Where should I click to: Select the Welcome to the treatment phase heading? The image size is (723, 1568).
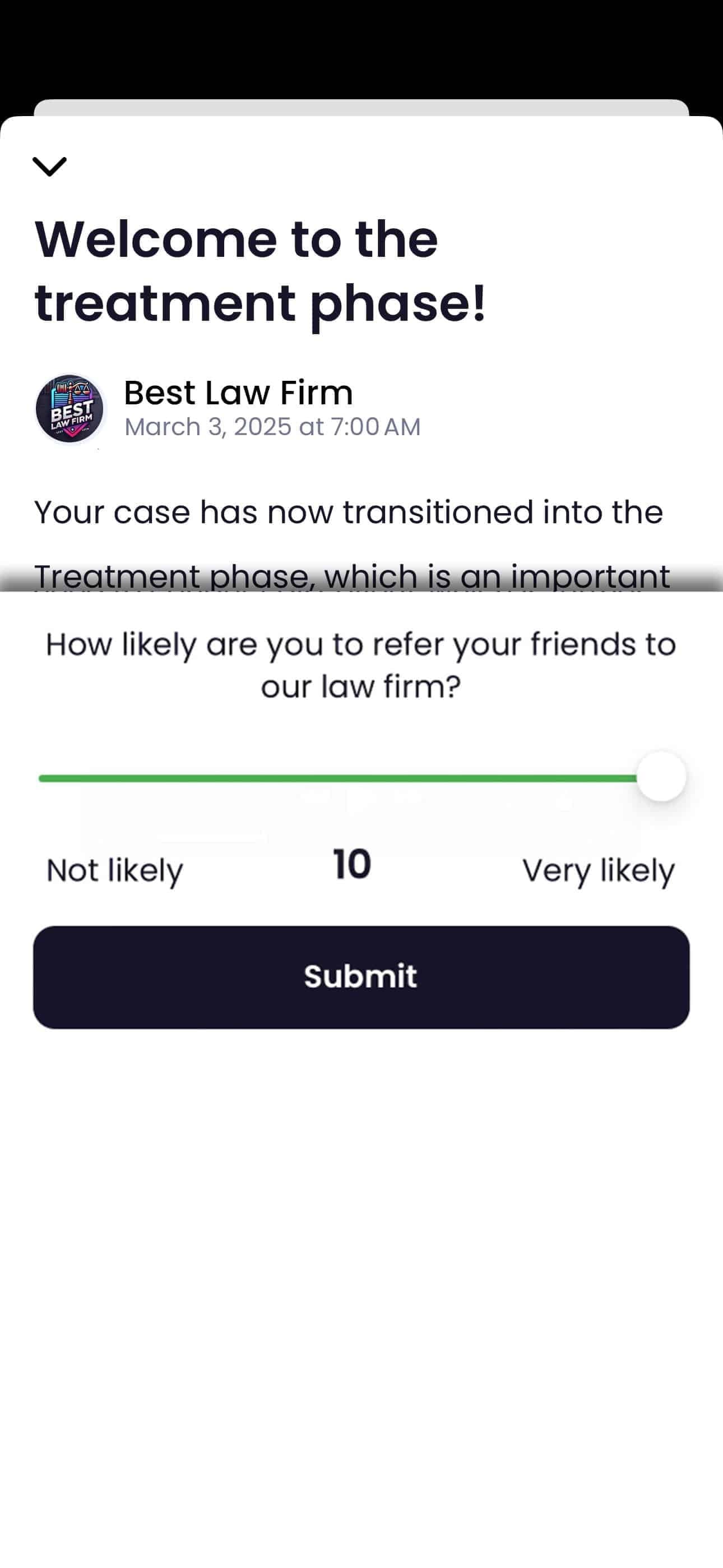[x=261, y=269]
